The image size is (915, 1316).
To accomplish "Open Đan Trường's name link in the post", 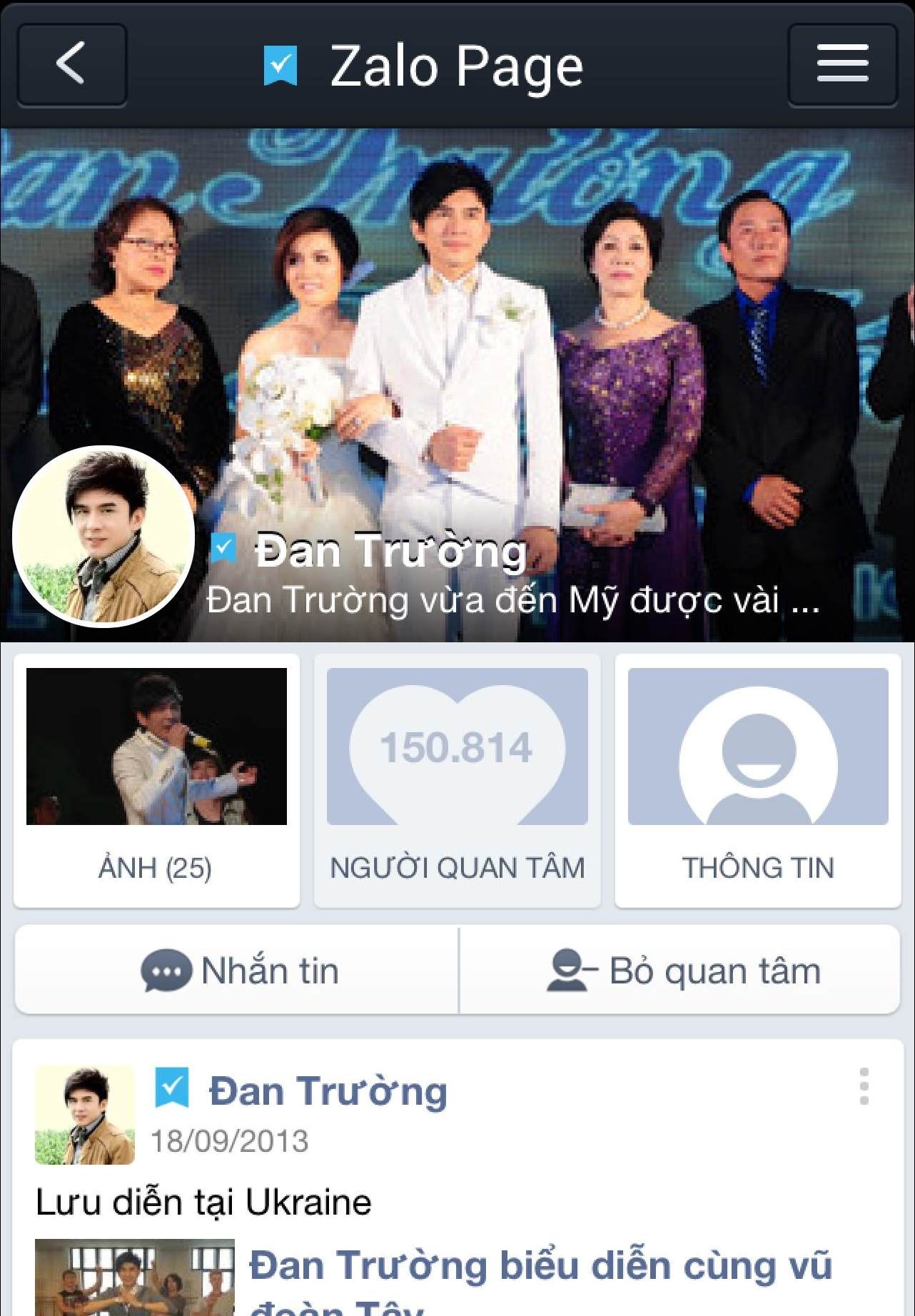I will [328, 1091].
